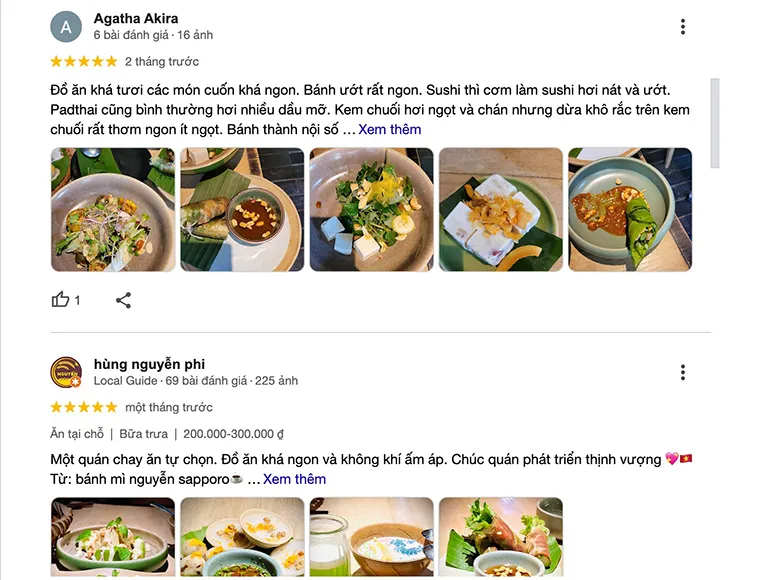Open overflow menu on hùng nguyễn phi's review
This screenshot has width=760, height=580.
click(683, 373)
